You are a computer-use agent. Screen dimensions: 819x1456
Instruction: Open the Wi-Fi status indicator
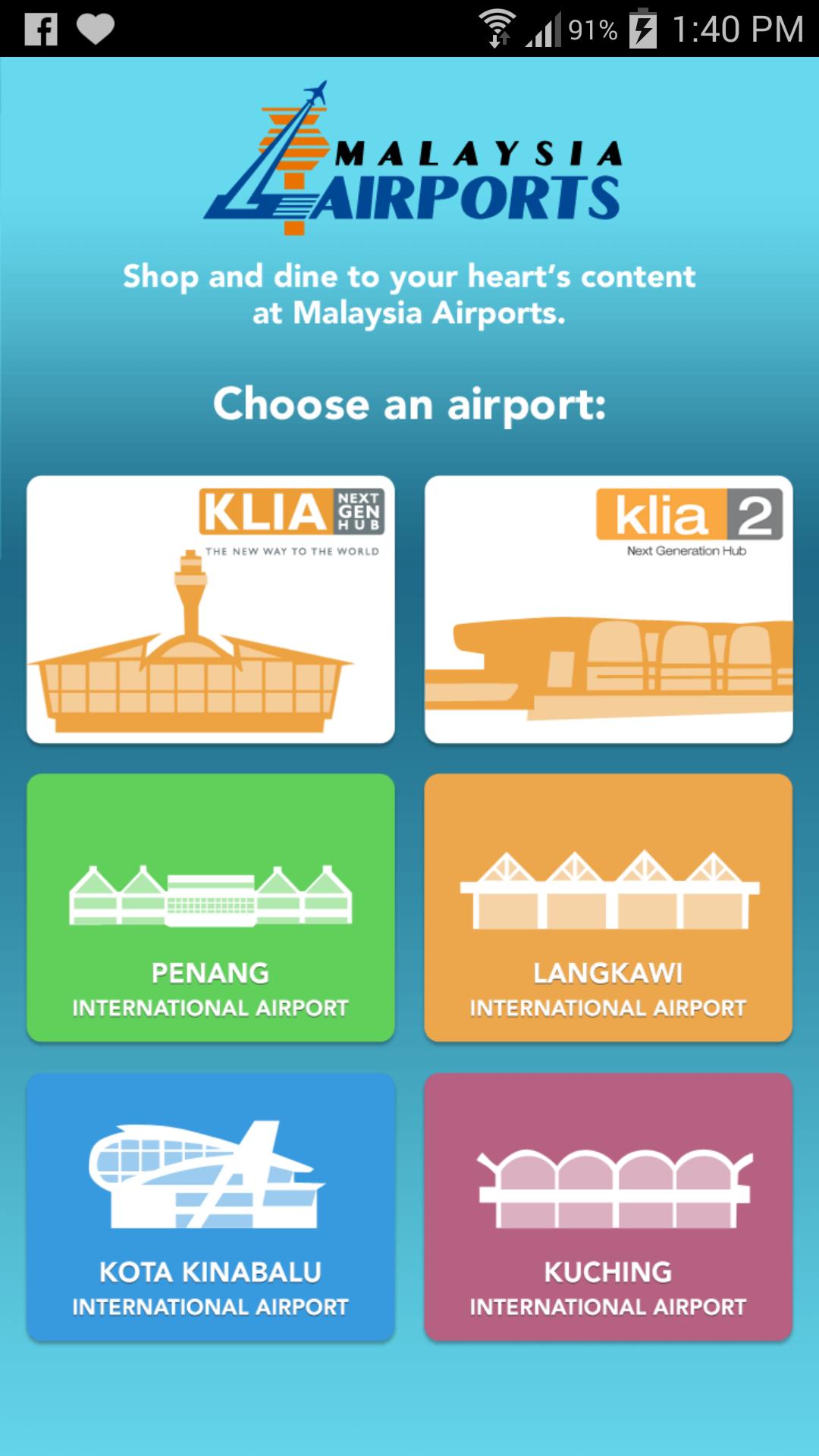coord(499,29)
